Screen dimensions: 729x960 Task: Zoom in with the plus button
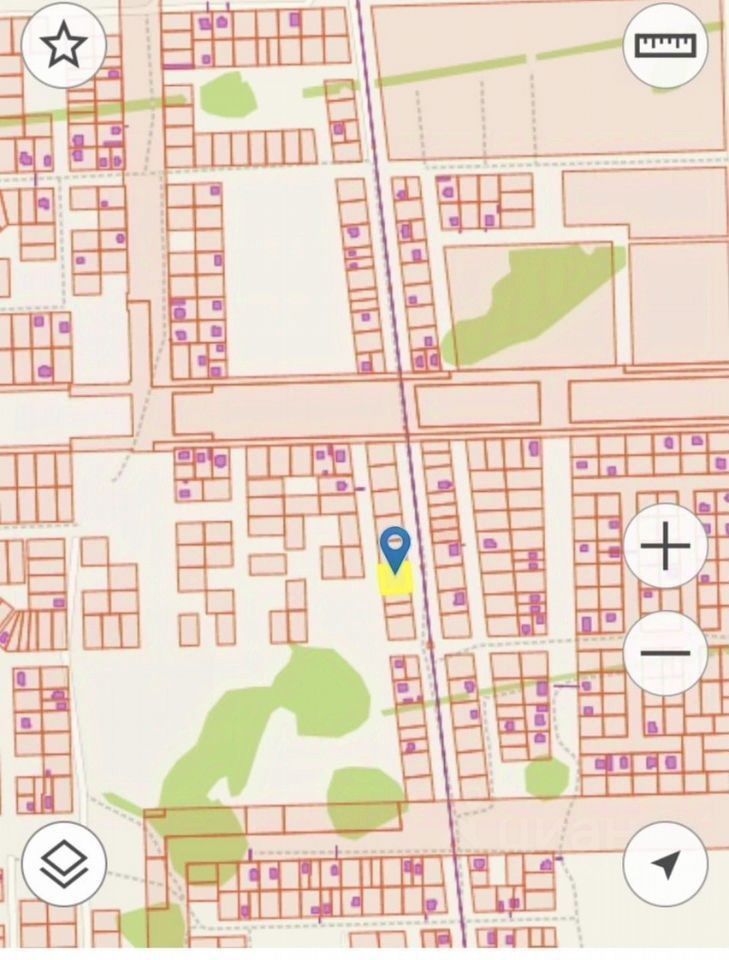pyautogui.click(x=665, y=546)
